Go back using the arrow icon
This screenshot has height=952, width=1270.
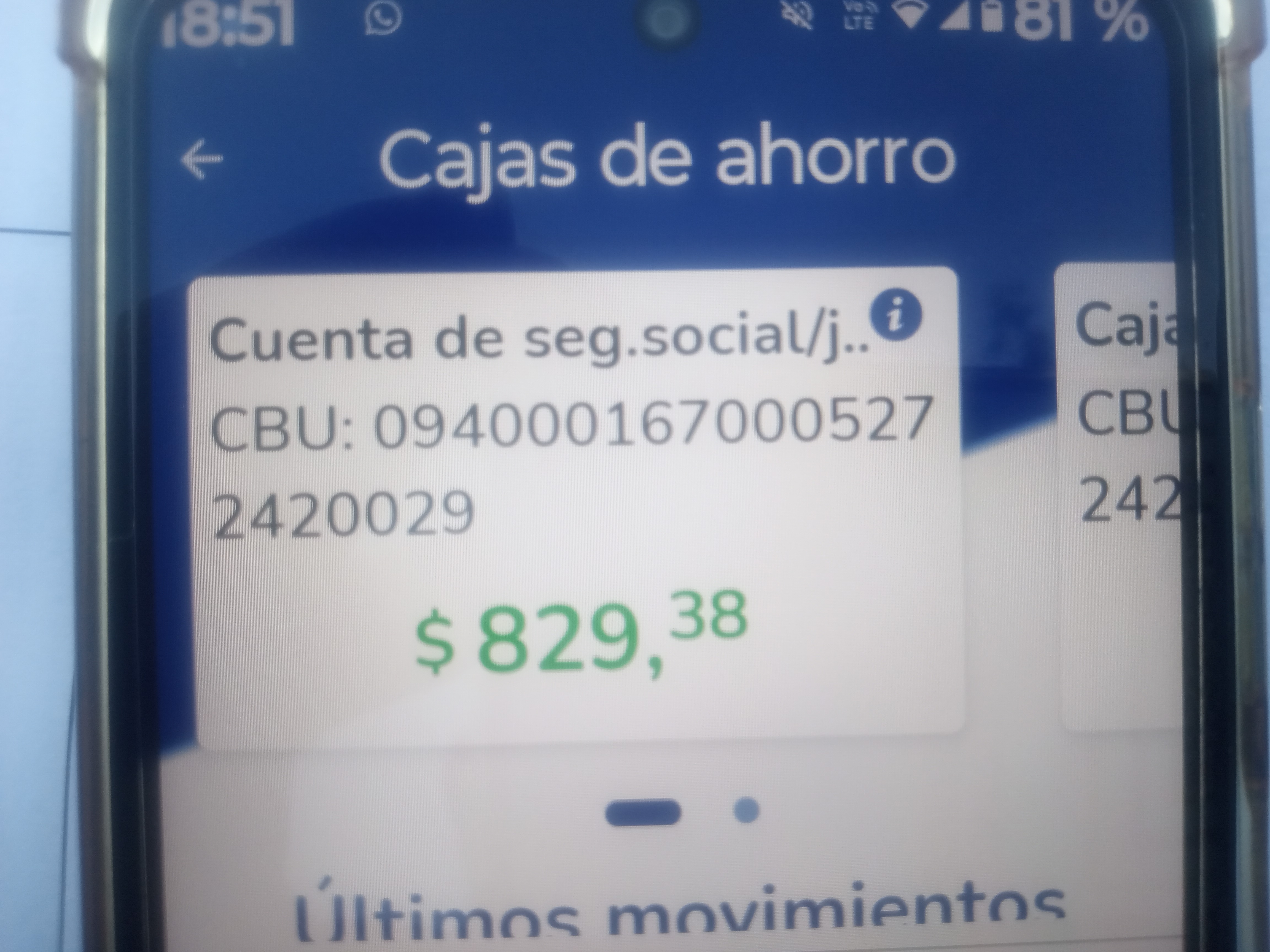click(201, 159)
